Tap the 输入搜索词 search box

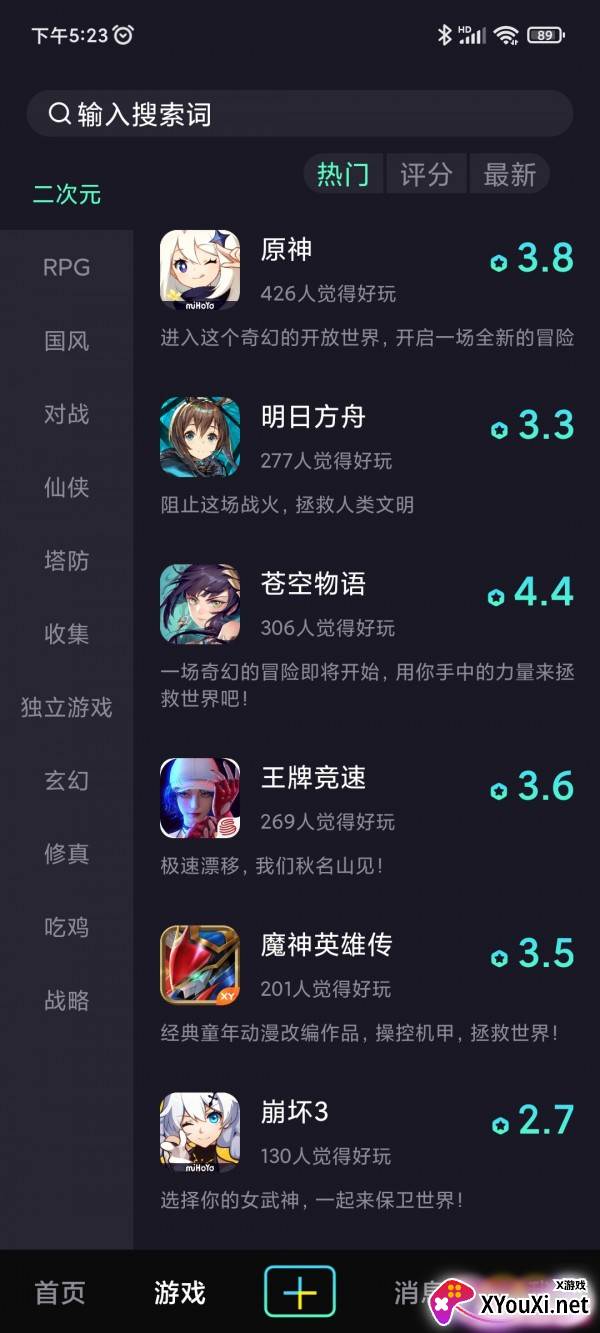298,114
